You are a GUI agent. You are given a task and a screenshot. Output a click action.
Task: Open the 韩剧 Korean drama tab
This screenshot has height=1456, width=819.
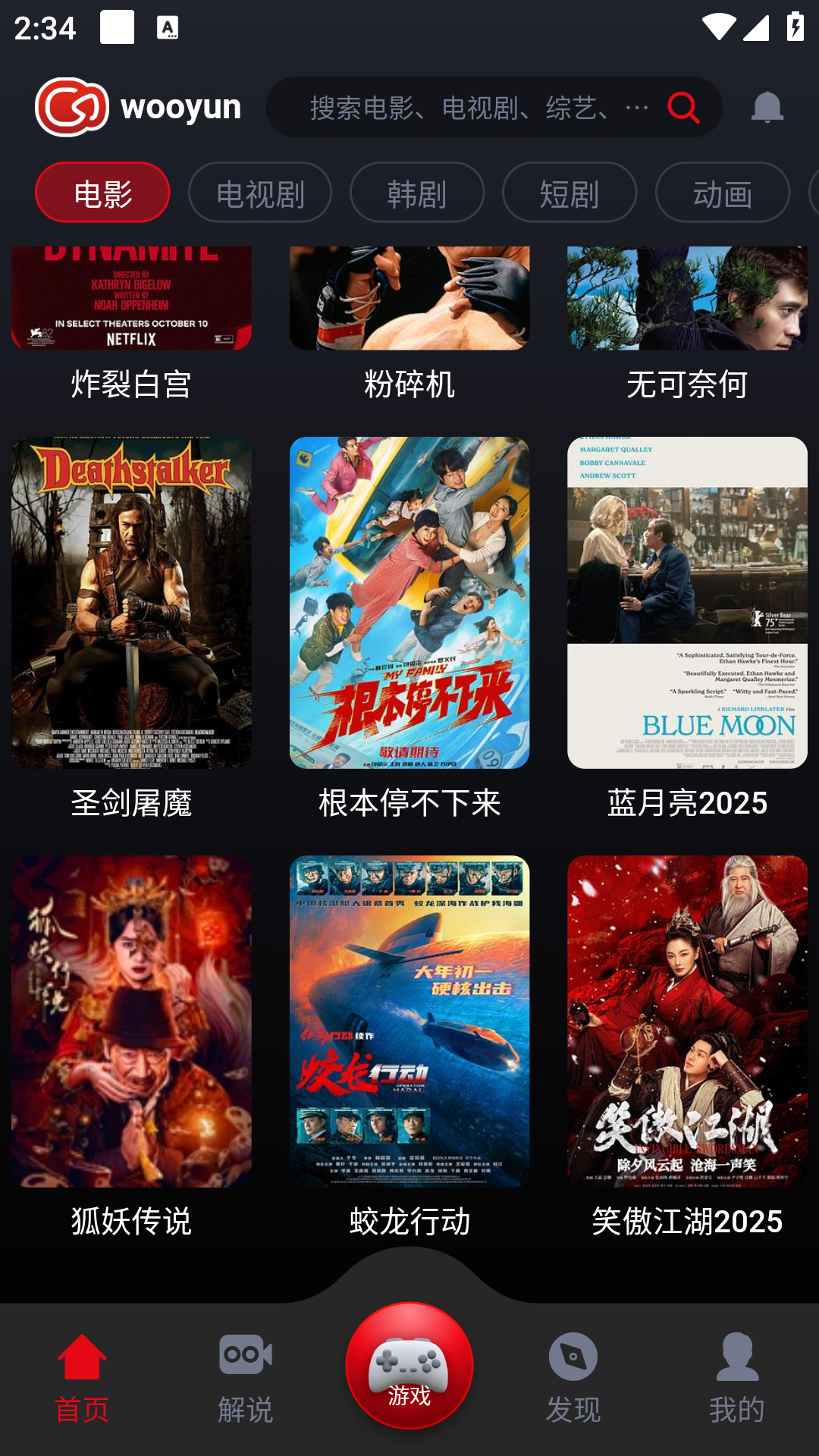[416, 193]
